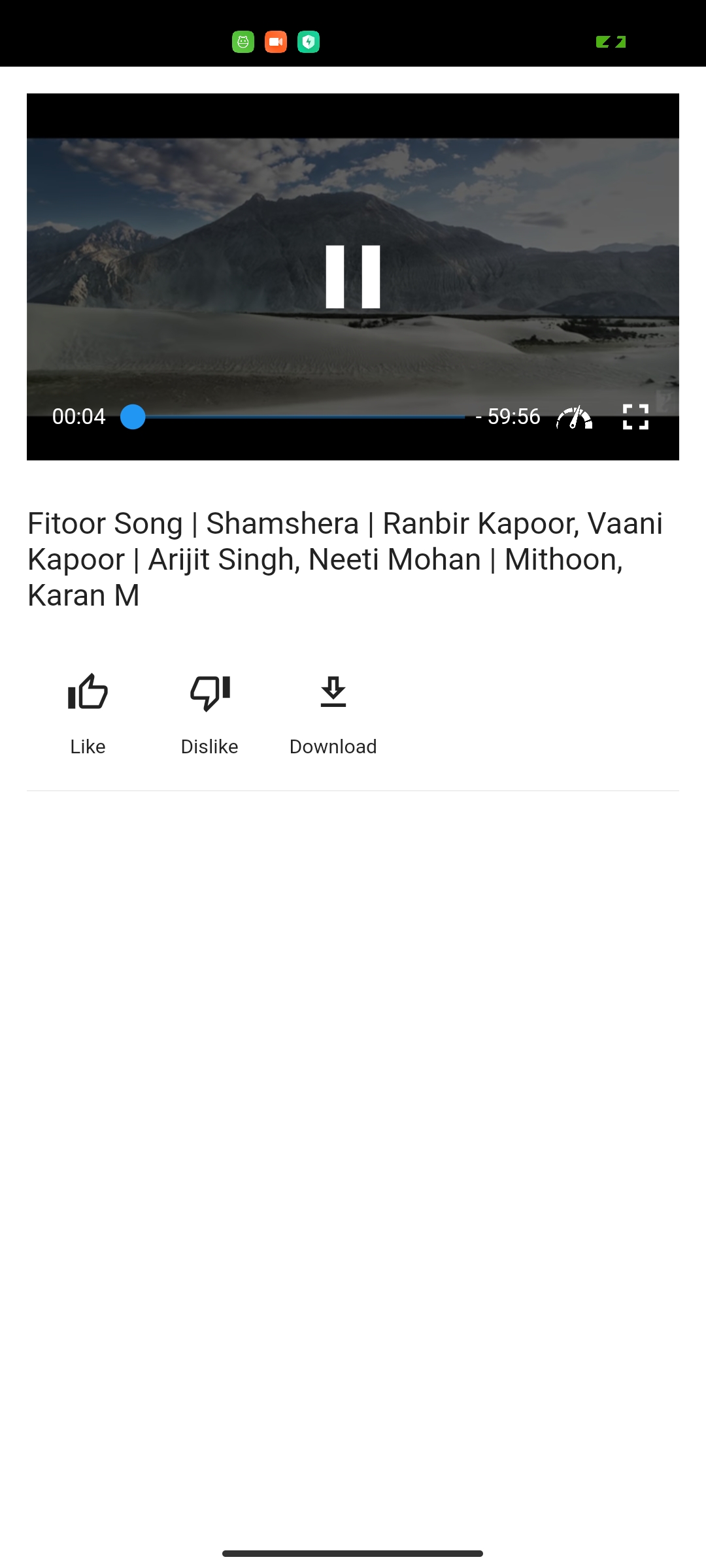
Task: Toggle pause on the video player
Action: 353,274
